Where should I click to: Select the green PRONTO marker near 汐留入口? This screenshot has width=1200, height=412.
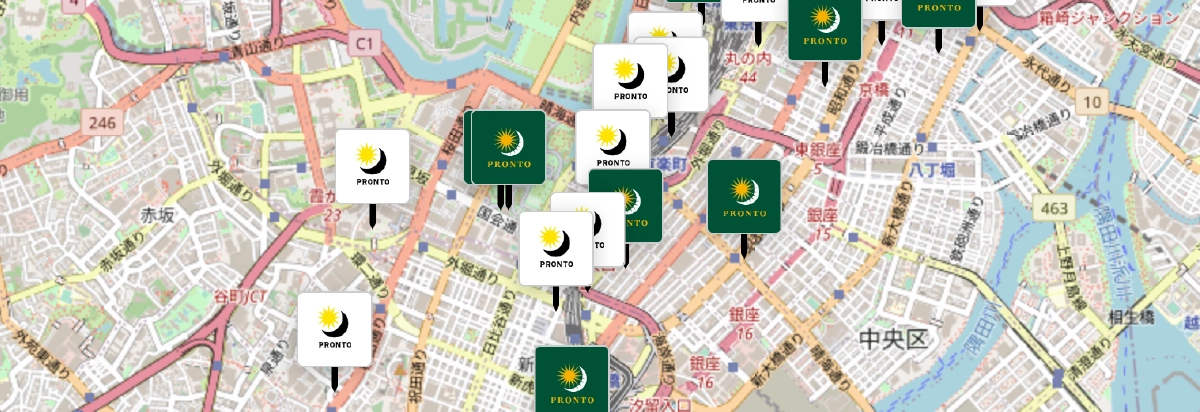[571, 380]
